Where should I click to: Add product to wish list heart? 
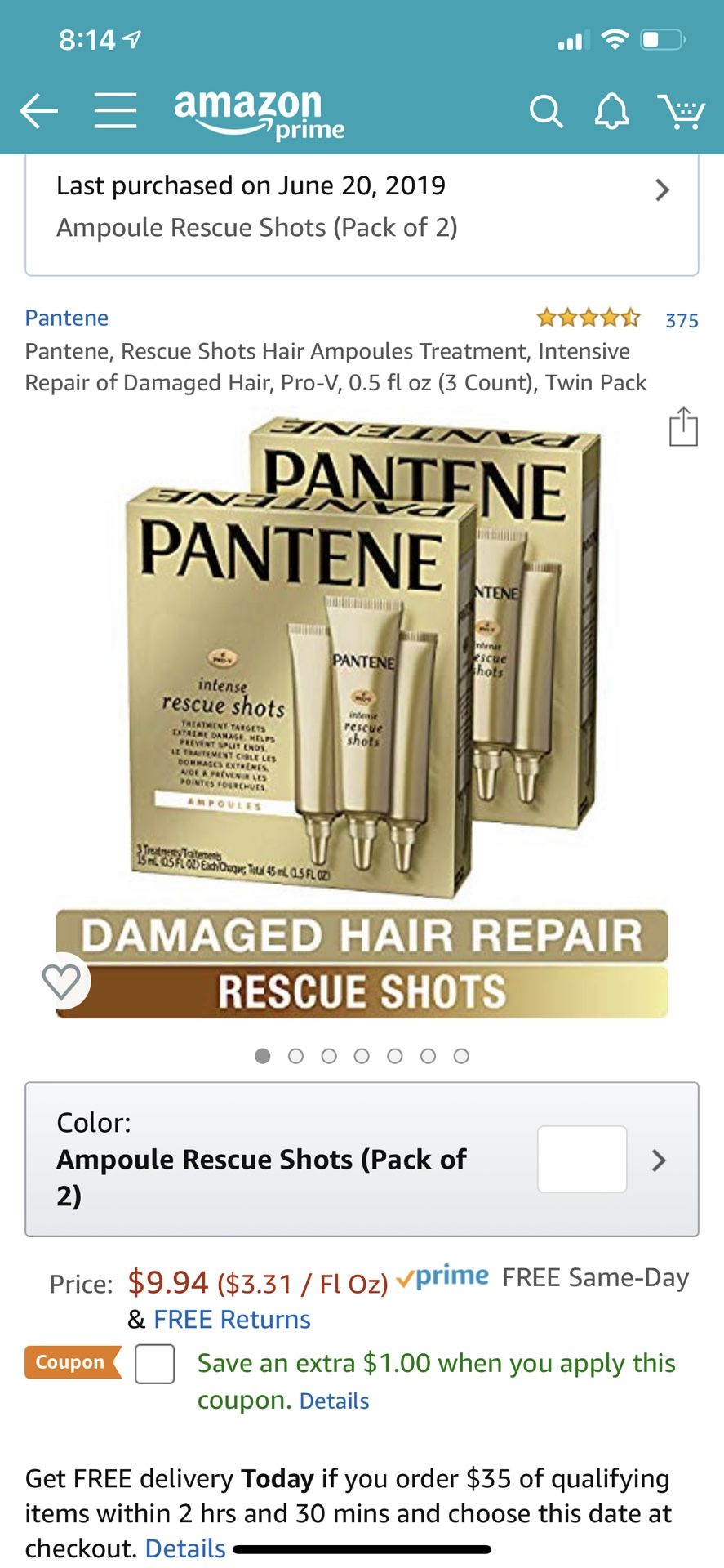pos(62,980)
